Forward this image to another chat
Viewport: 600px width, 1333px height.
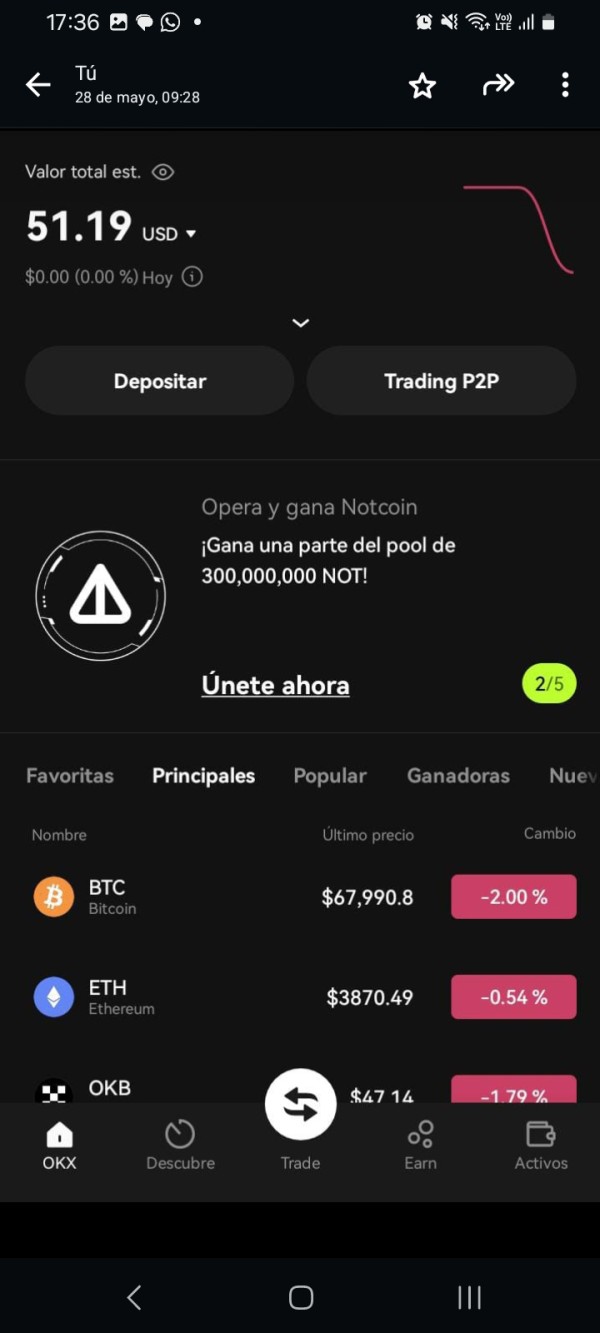click(x=497, y=85)
